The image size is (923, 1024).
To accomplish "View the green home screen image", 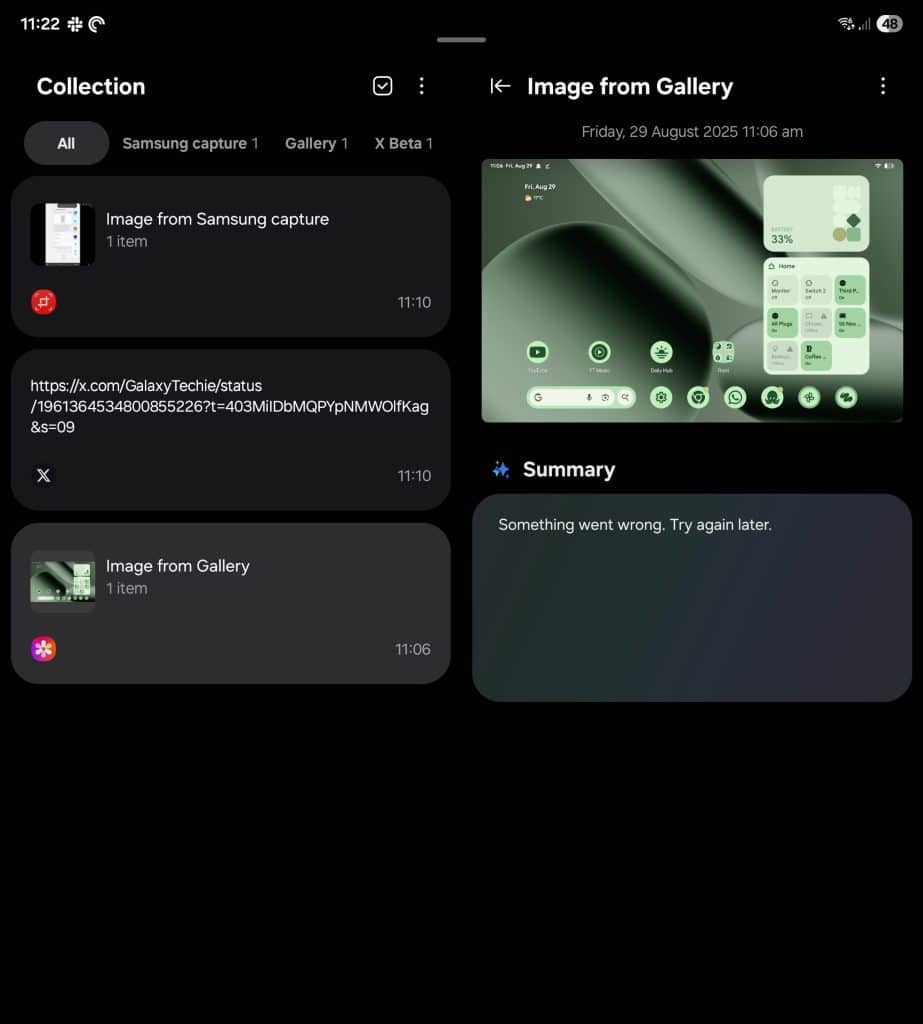I will click(x=692, y=290).
